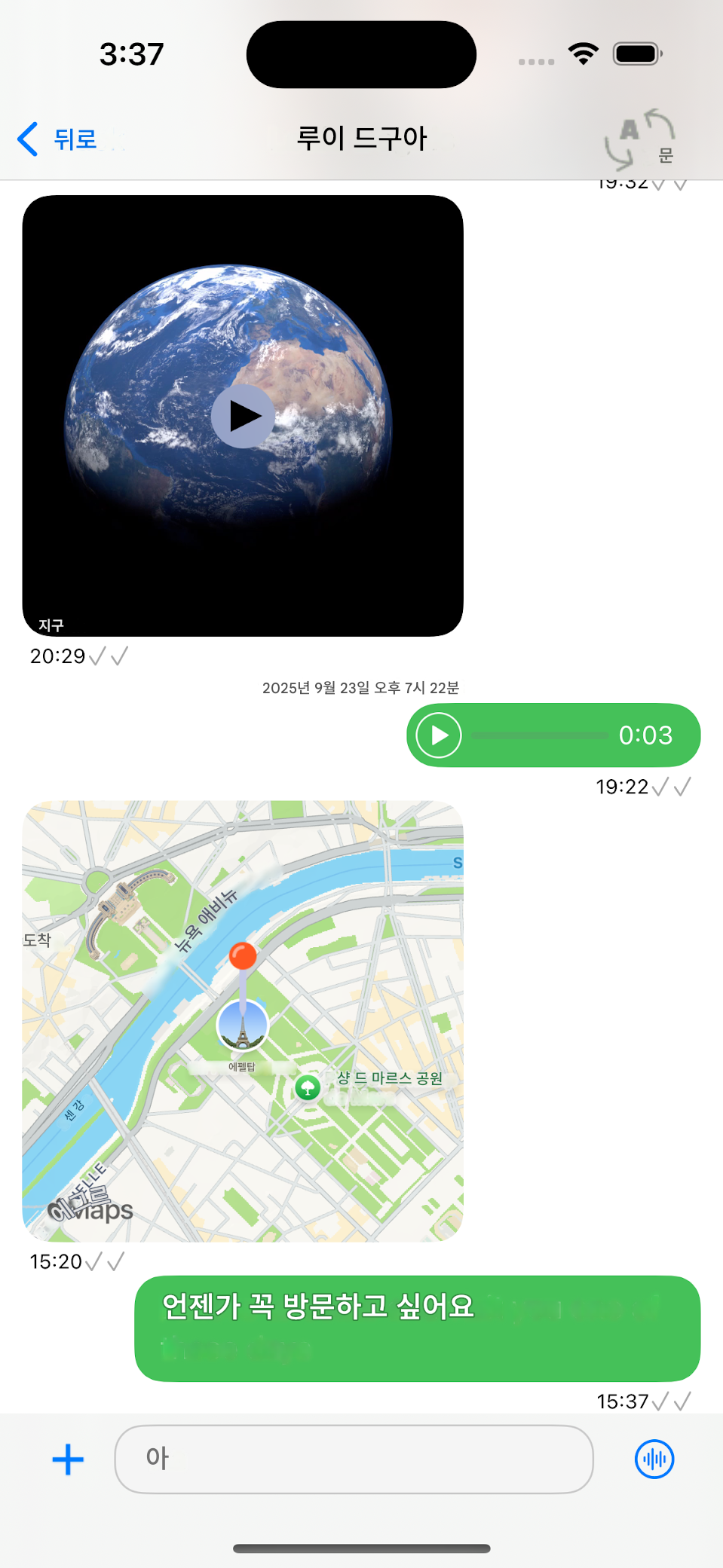The height and width of the screenshot is (1568, 723).
Task: Play the 0:03 voice message
Action: tap(439, 735)
